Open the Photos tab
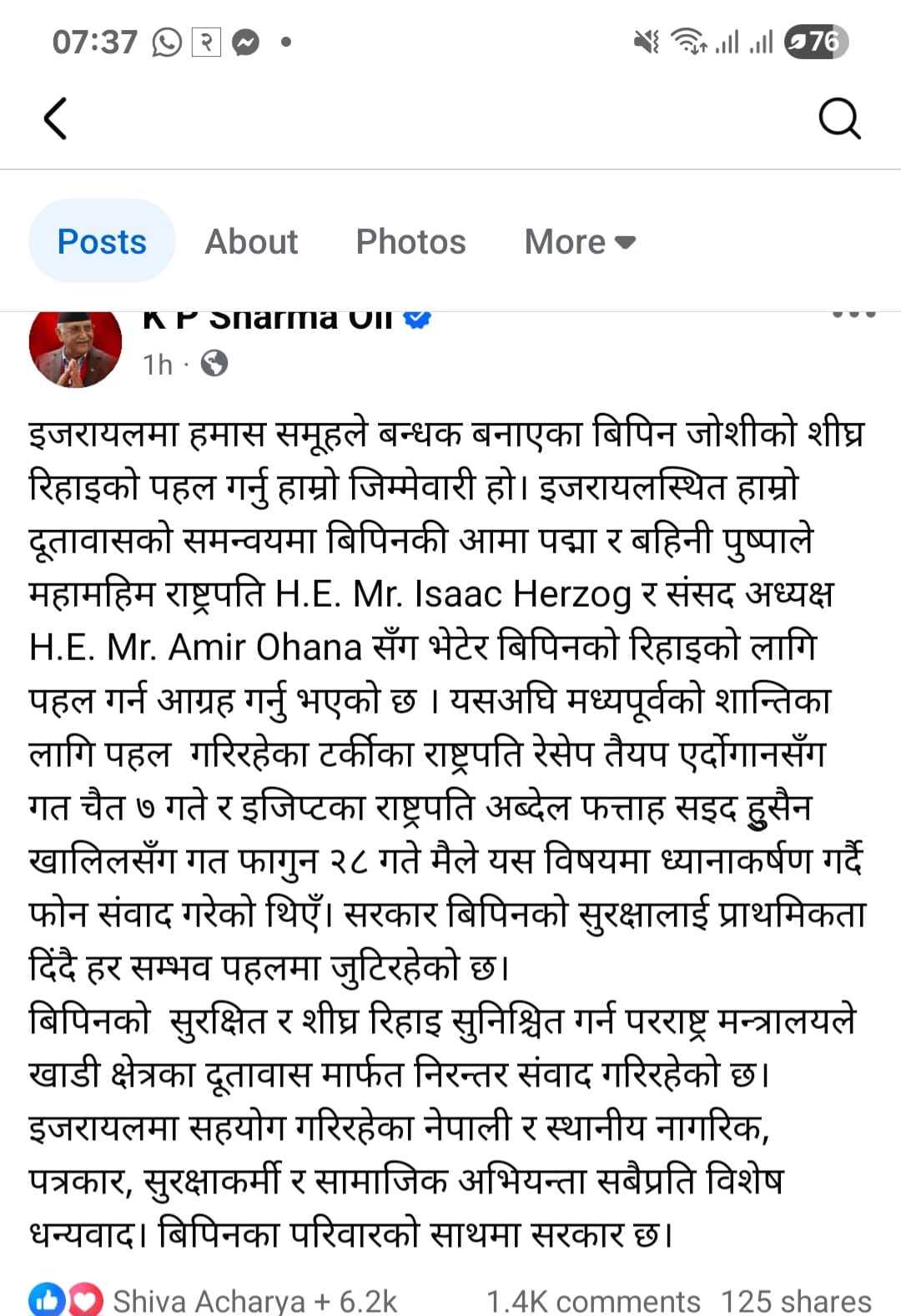 (410, 242)
